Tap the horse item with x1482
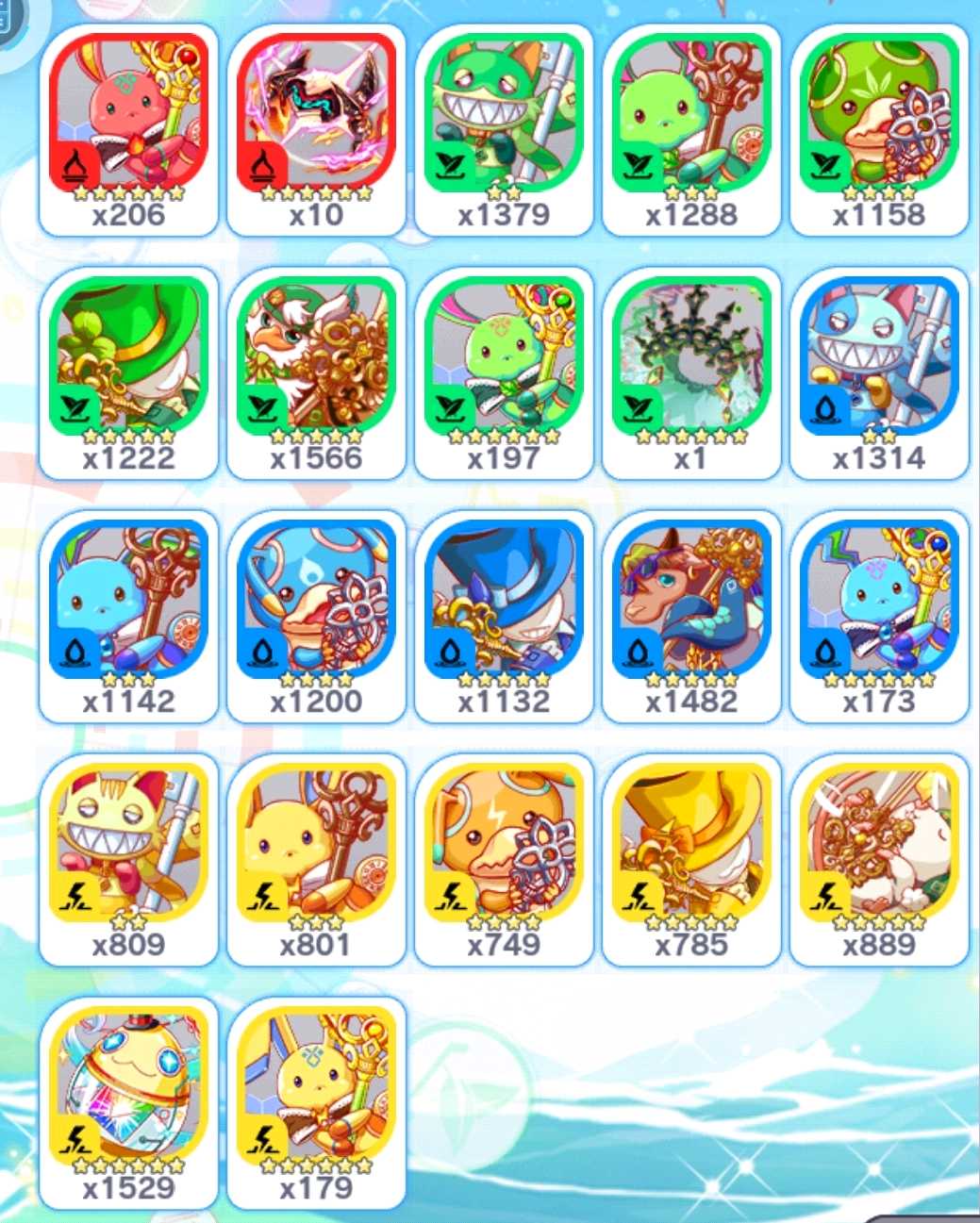 pyautogui.click(x=691, y=617)
